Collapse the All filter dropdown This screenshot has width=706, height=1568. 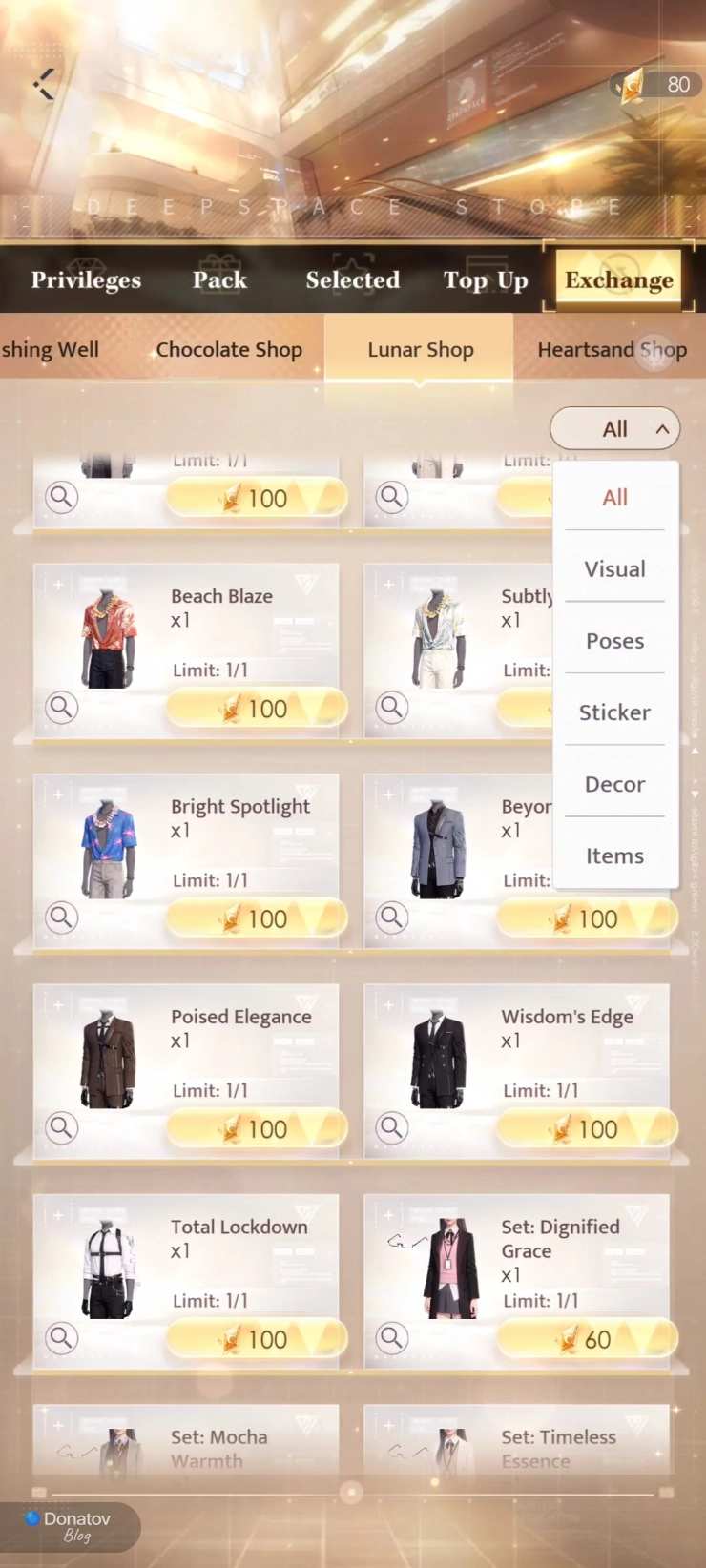[614, 429]
